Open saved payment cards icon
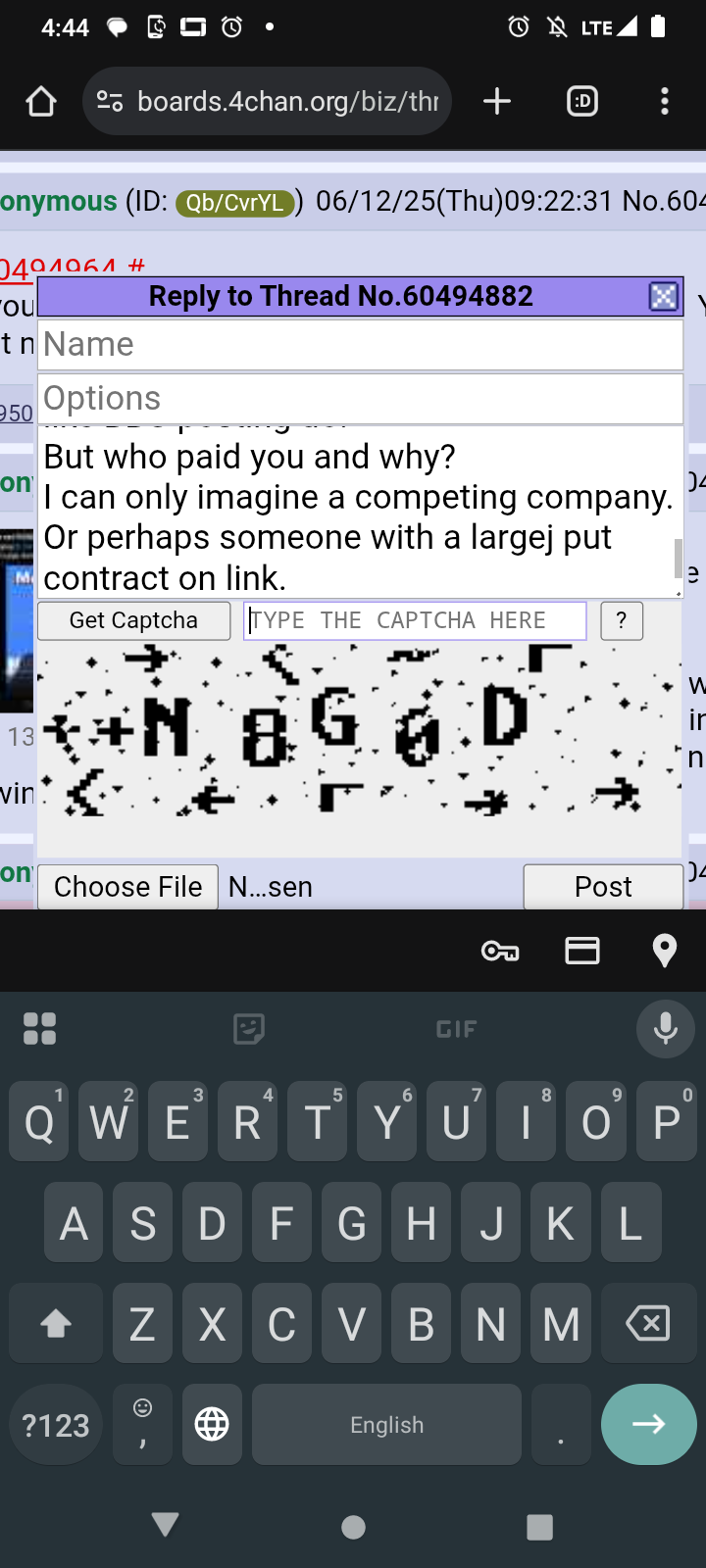The width and height of the screenshot is (706, 1568). pos(582,951)
